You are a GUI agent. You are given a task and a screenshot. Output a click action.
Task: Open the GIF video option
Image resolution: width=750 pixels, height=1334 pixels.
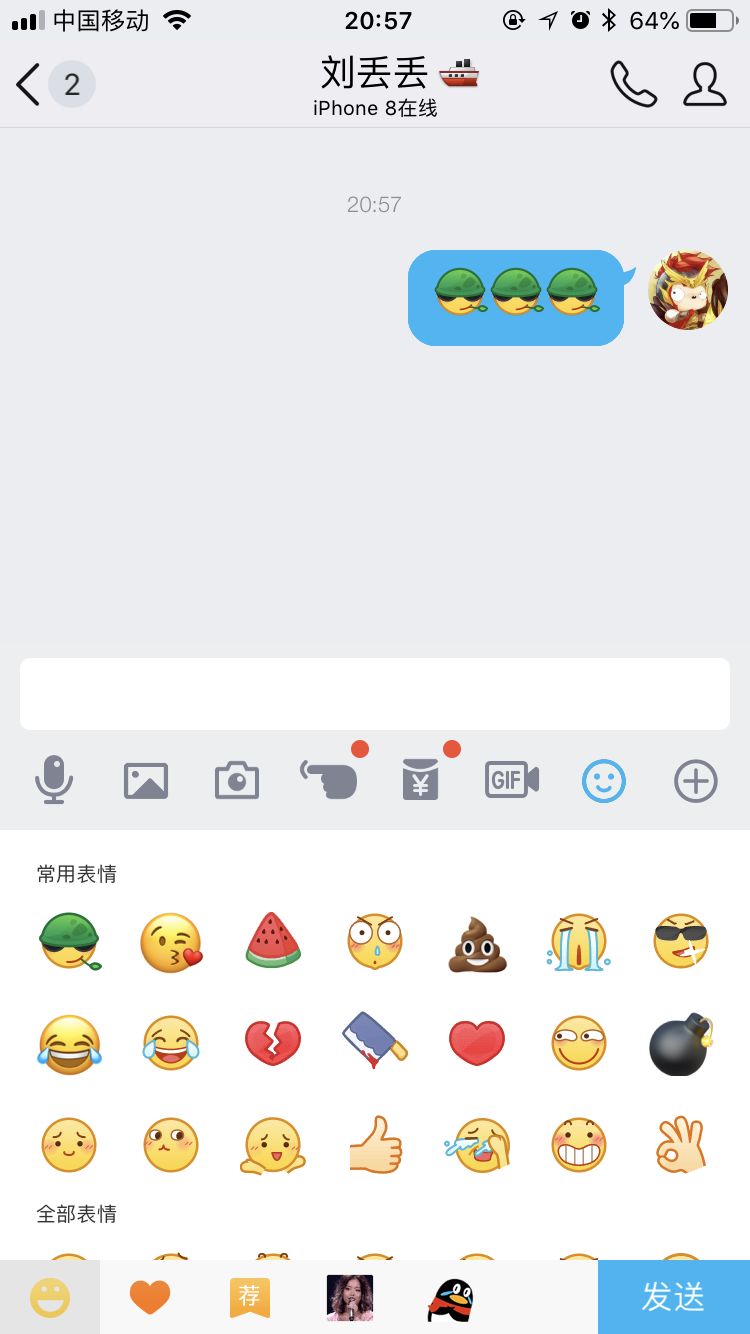(x=512, y=780)
